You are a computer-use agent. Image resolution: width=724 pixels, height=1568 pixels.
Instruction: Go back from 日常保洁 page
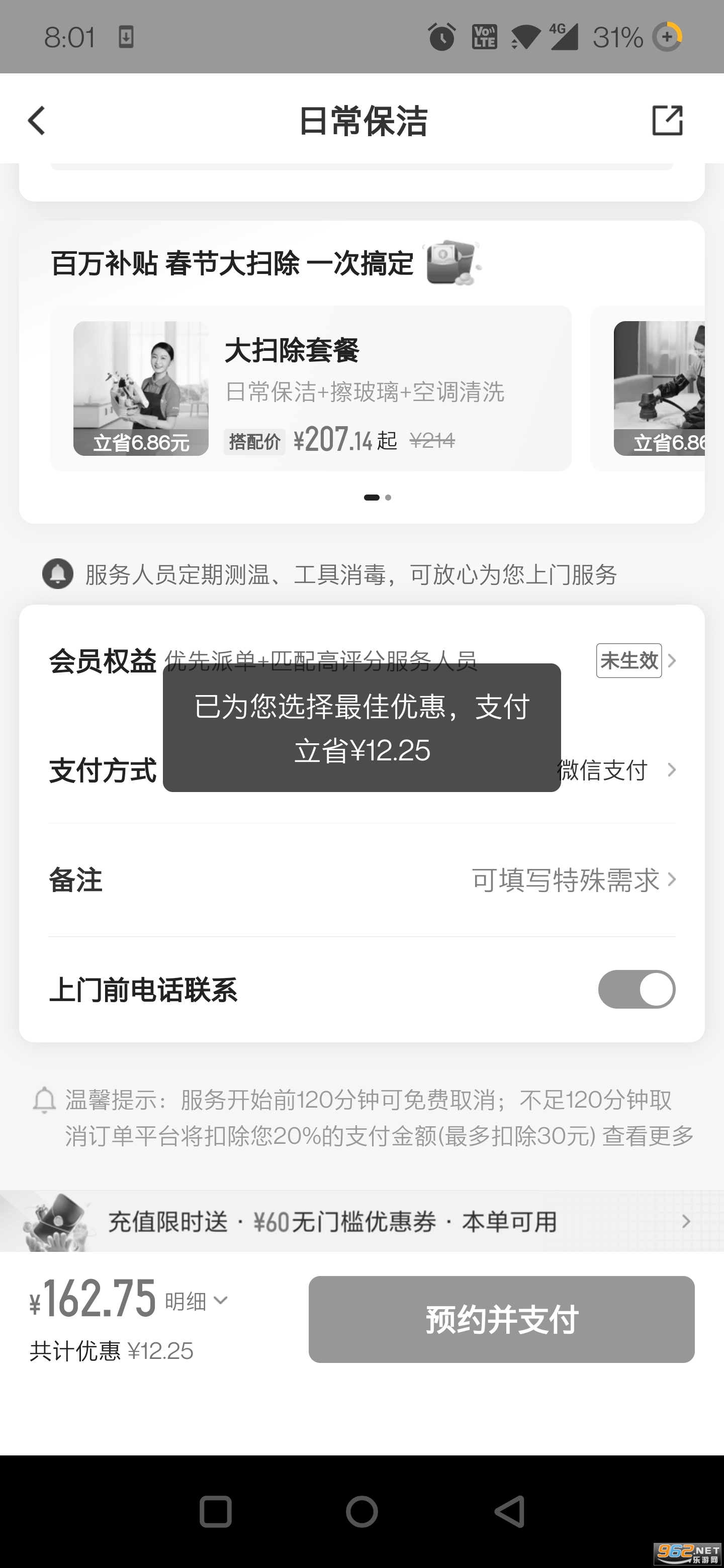point(37,120)
